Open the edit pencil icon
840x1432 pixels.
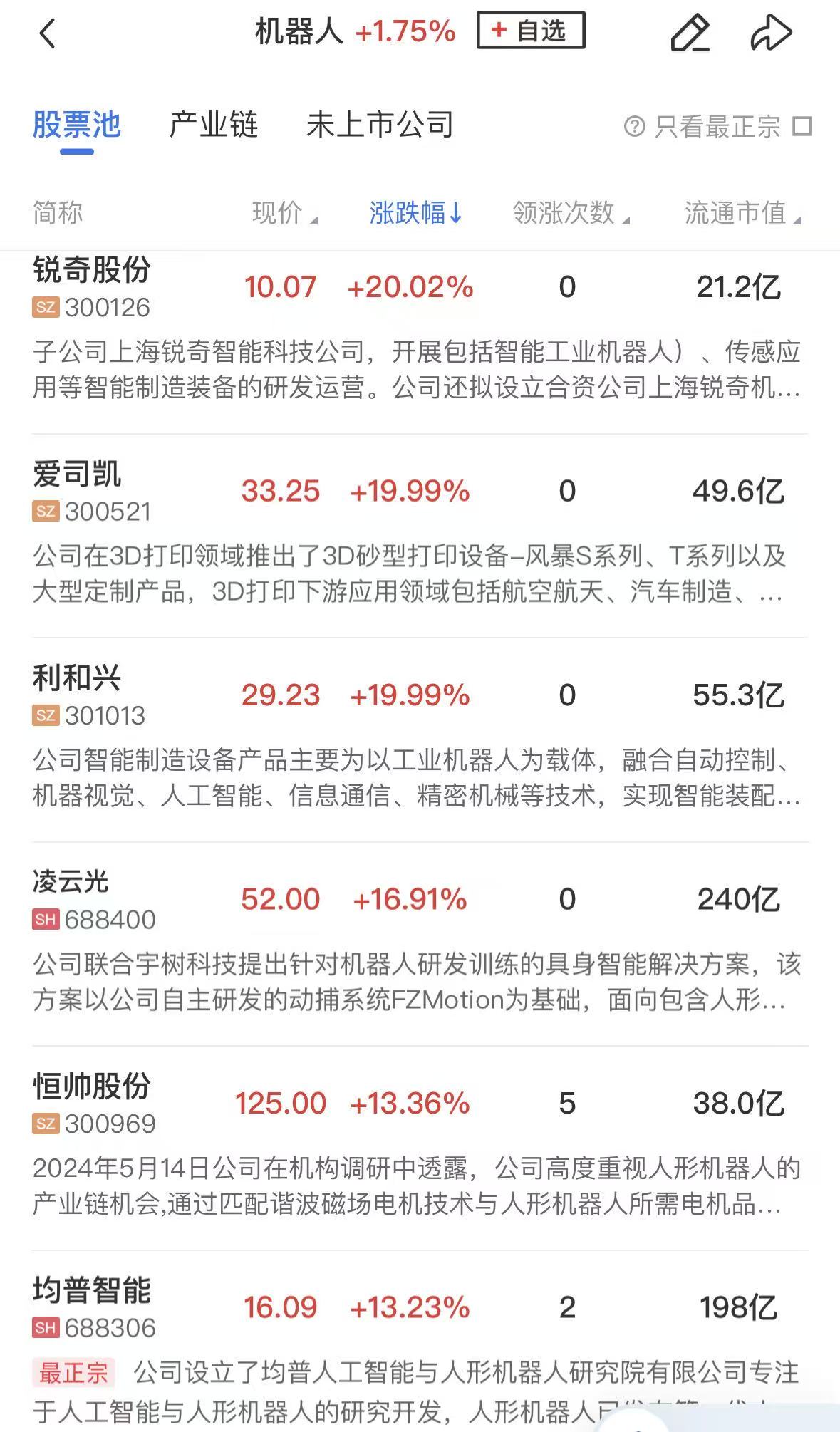coord(690,33)
